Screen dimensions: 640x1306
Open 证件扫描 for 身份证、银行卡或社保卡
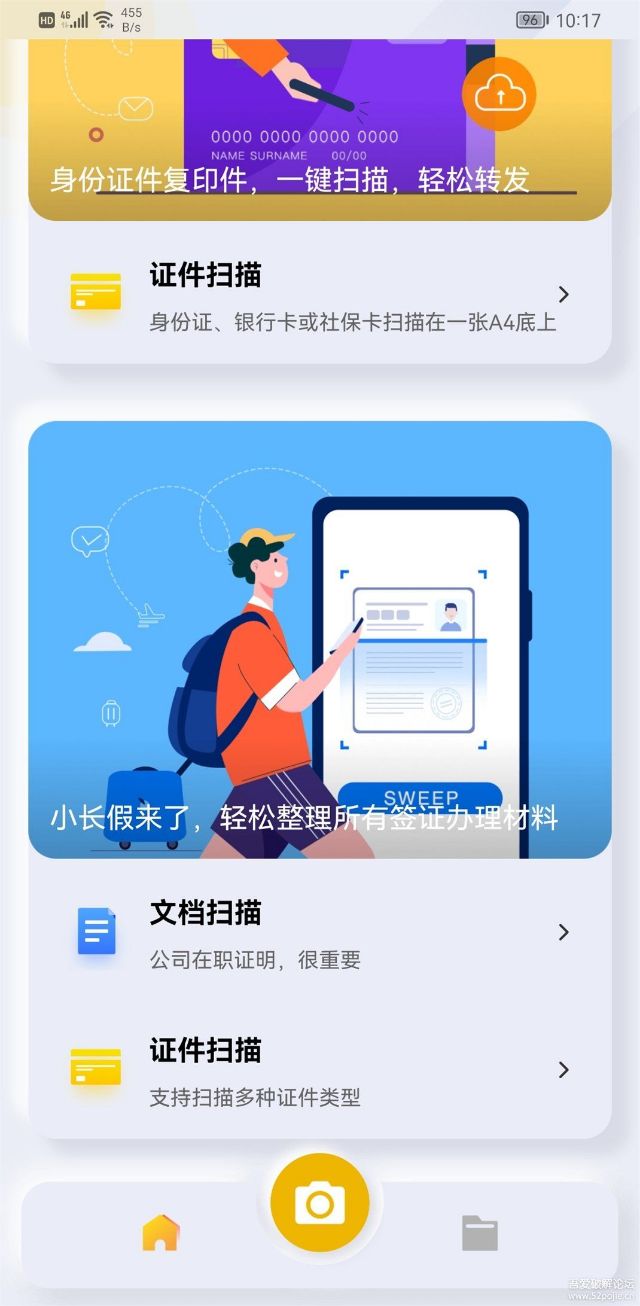point(320,295)
